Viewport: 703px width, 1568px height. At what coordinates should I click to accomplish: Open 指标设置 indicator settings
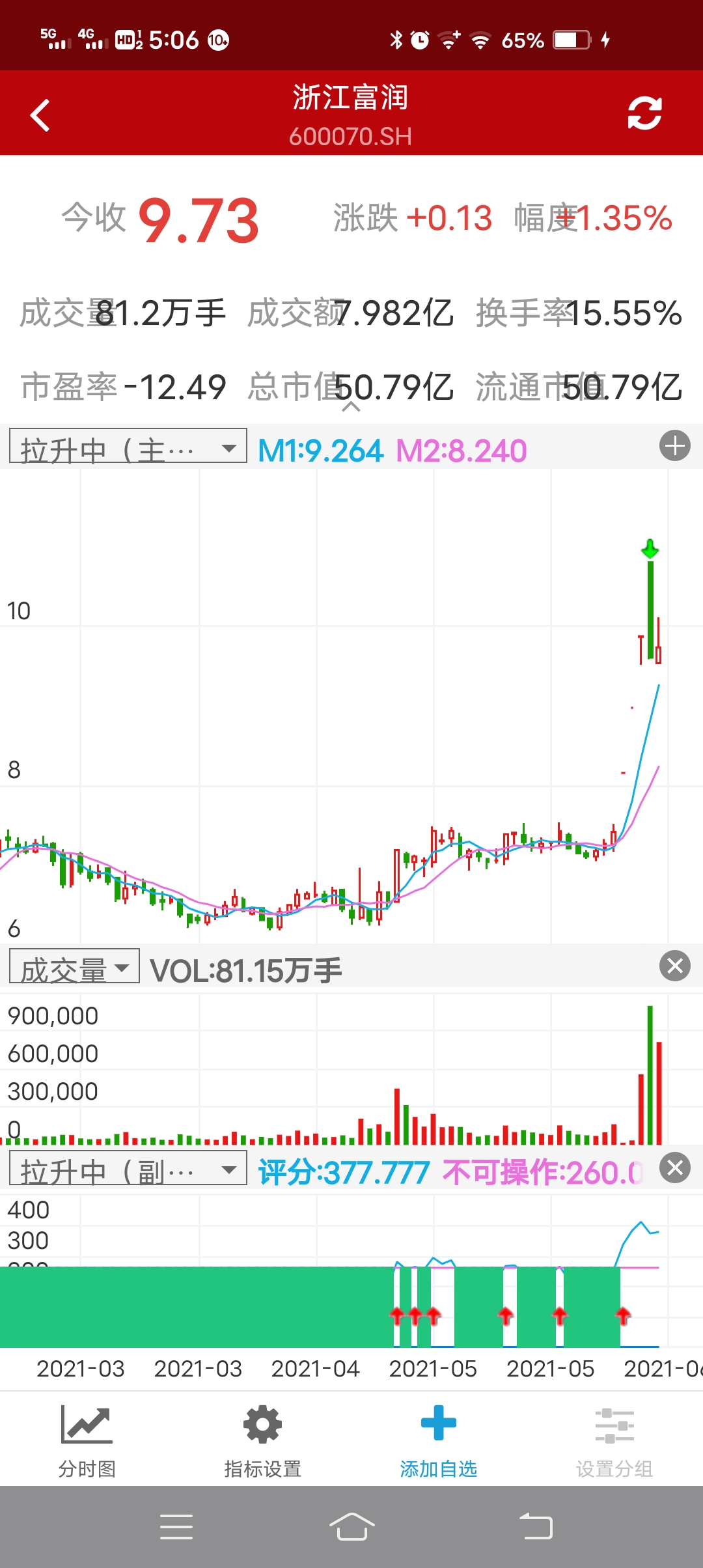click(262, 1440)
